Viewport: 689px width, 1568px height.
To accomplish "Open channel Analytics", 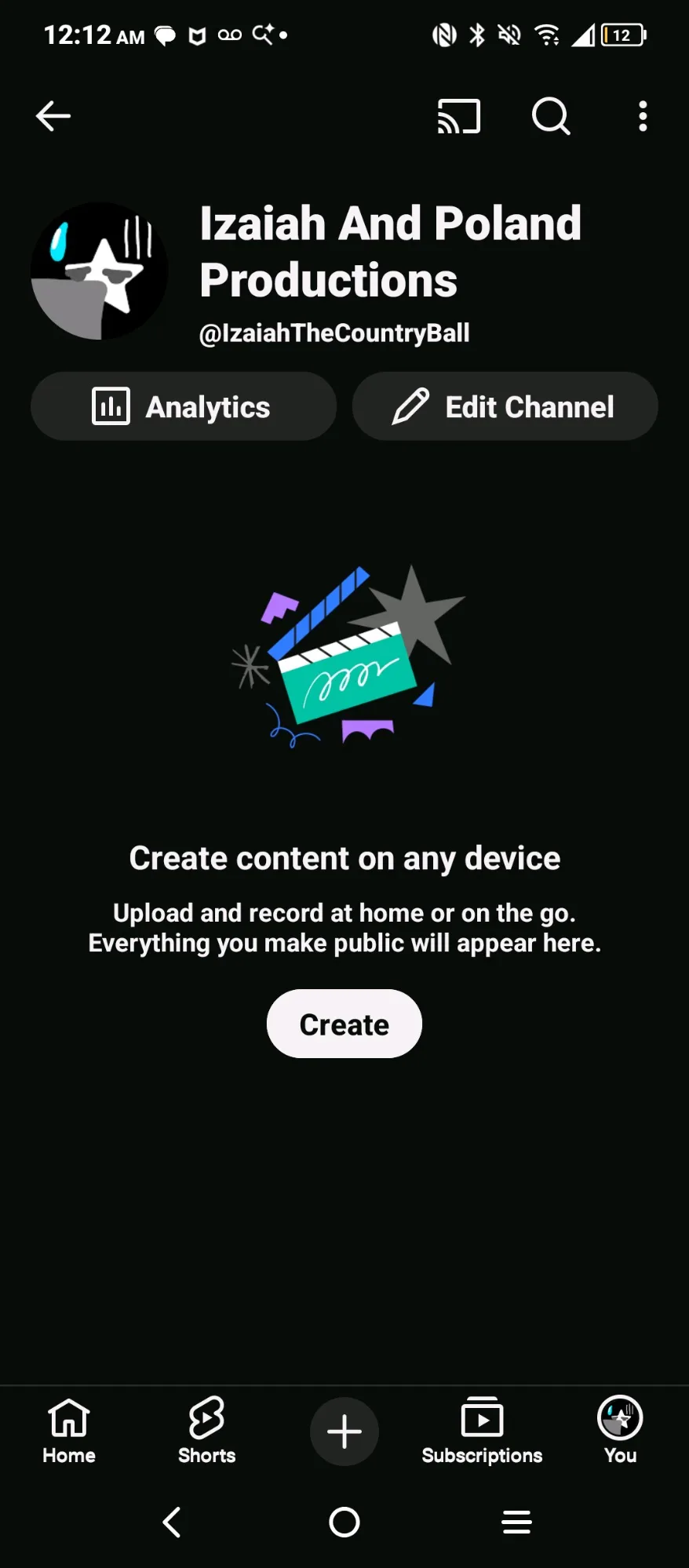I will pyautogui.click(x=184, y=406).
